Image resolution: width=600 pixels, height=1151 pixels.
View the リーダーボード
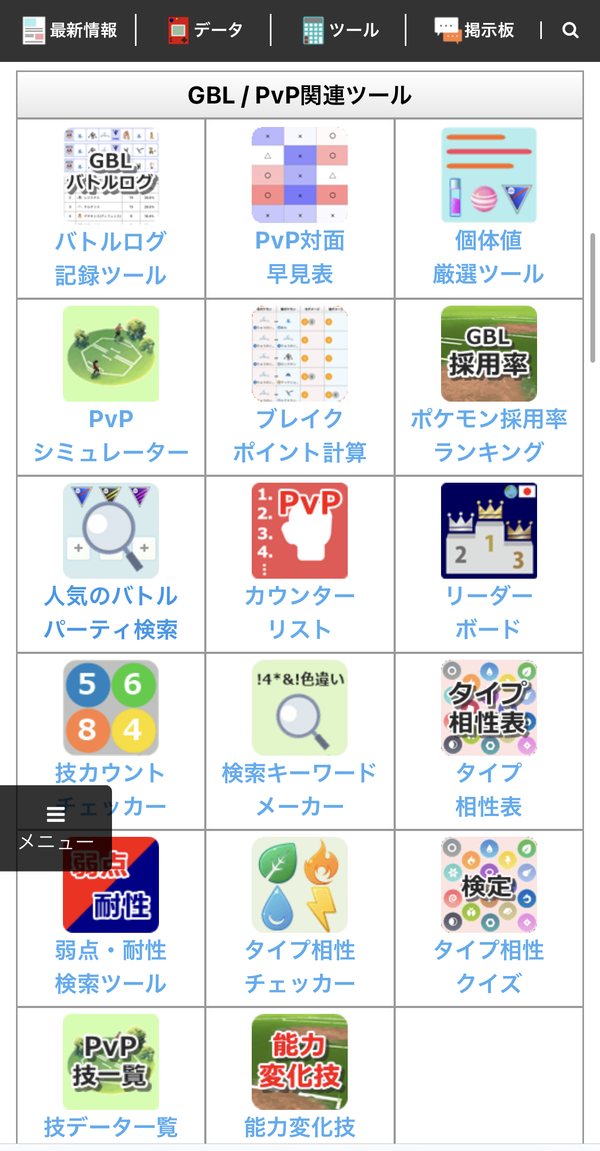point(489,564)
